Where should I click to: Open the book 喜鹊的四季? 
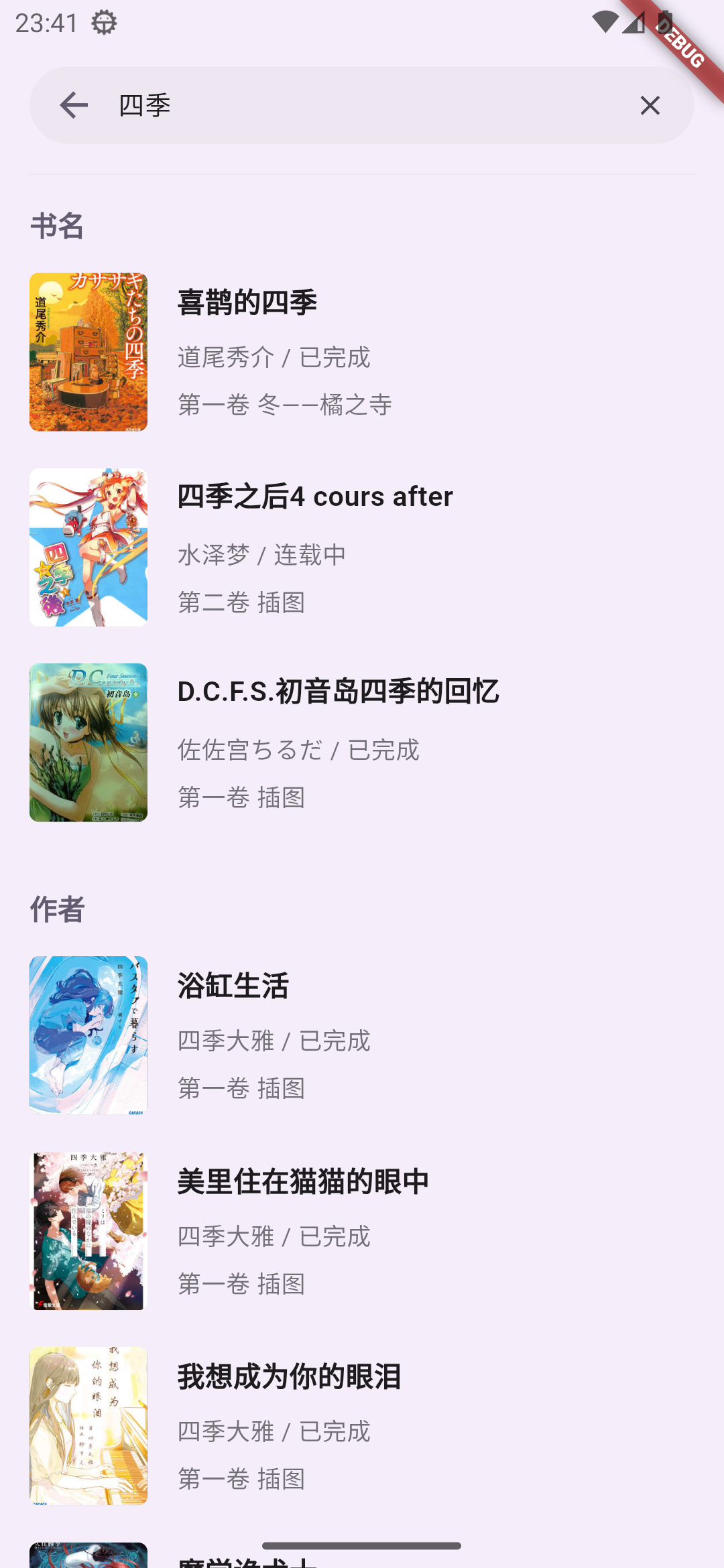(362, 352)
